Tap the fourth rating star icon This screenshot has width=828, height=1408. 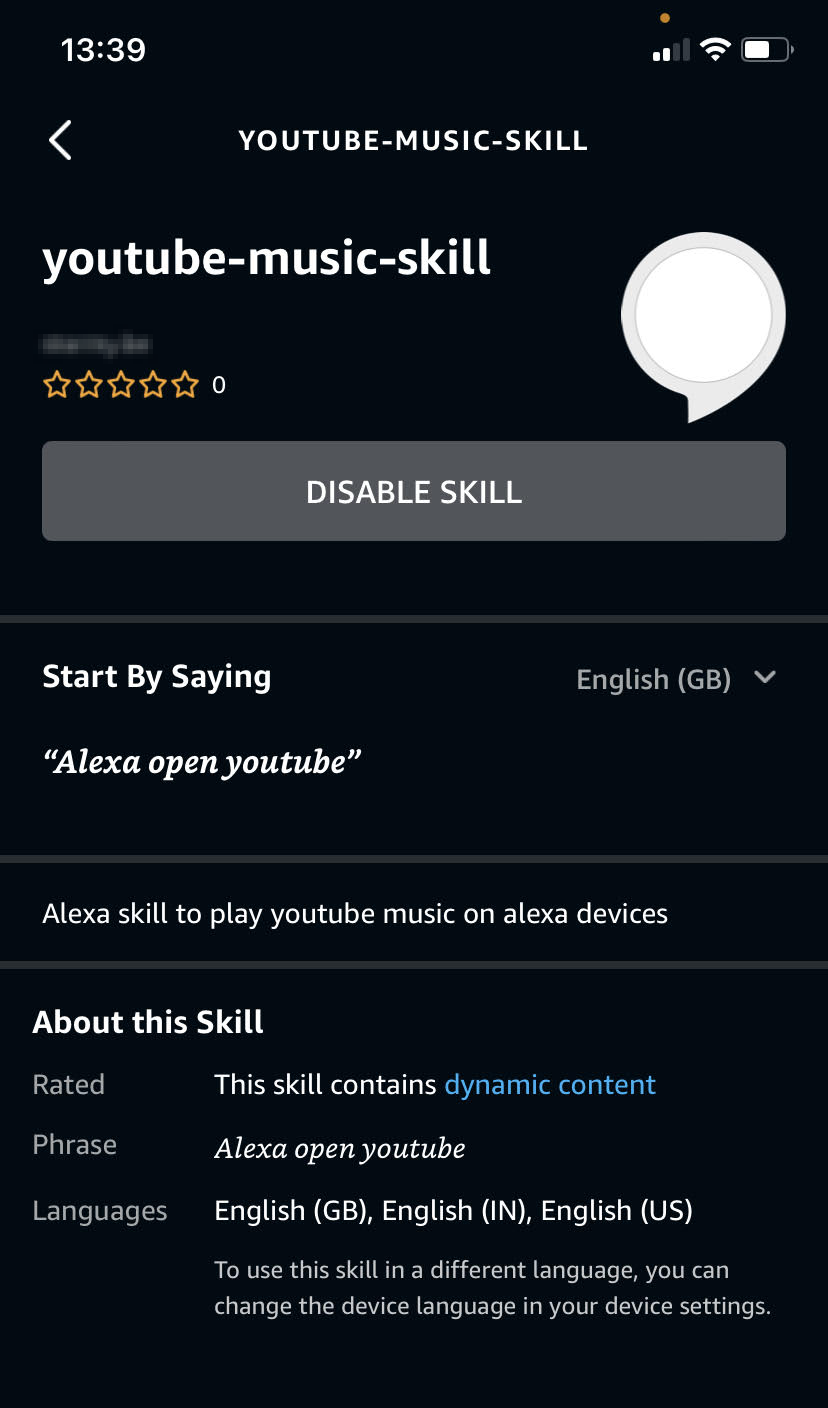coord(153,384)
